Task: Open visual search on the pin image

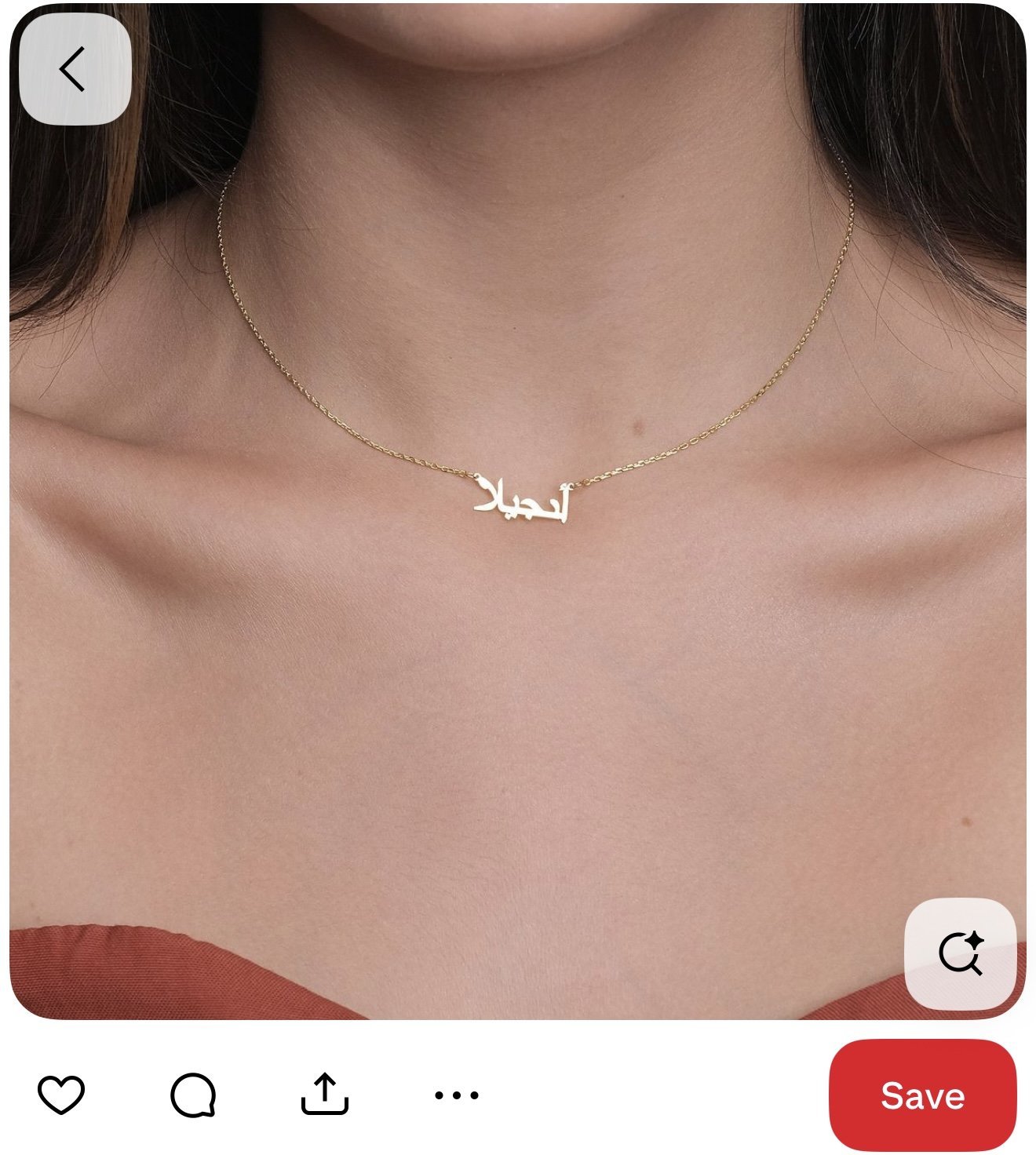Action: point(960,953)
